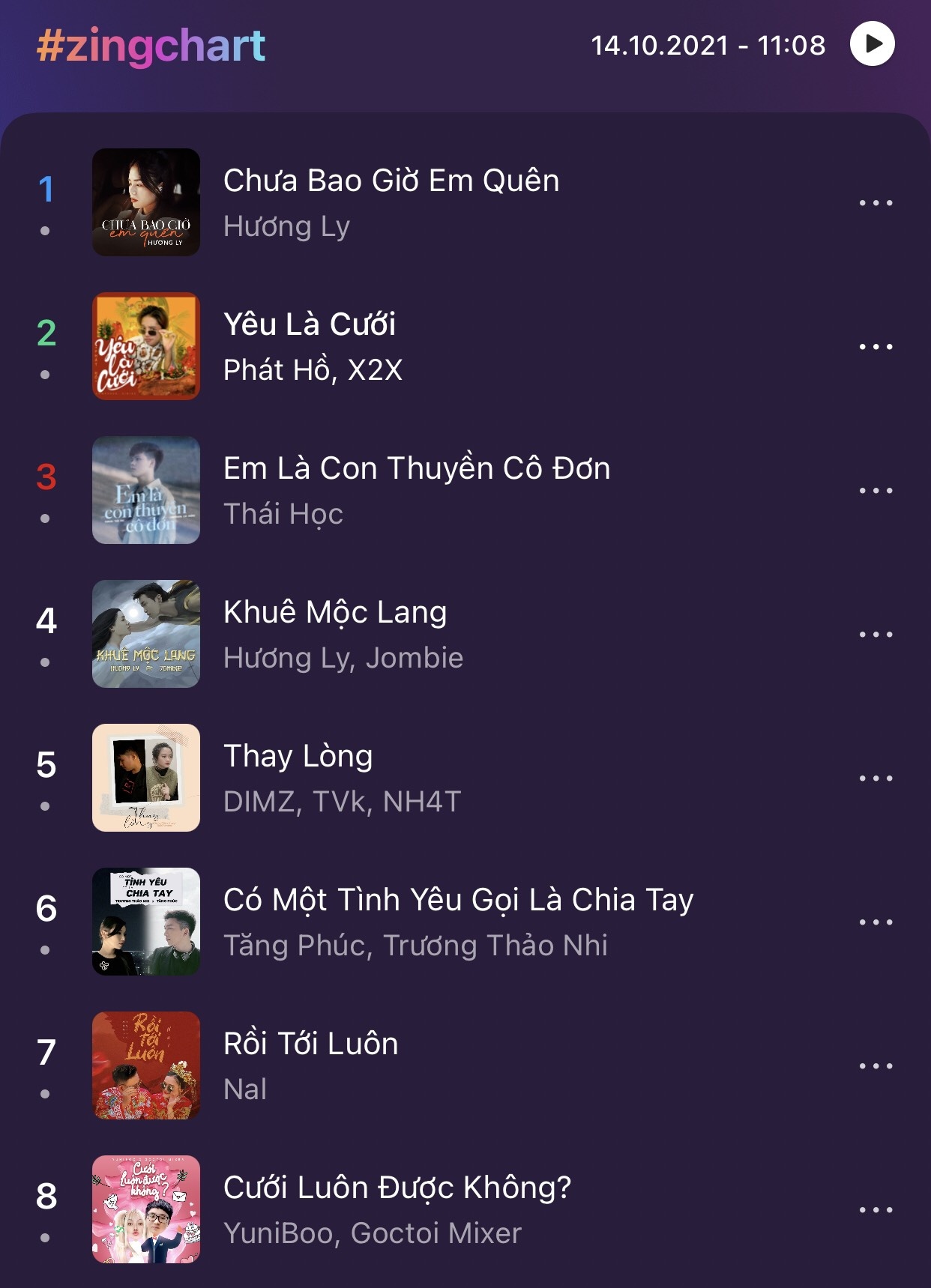Play Chưa Bao Giờ Em Quên

pyautogui.click(x=391, y=181)
